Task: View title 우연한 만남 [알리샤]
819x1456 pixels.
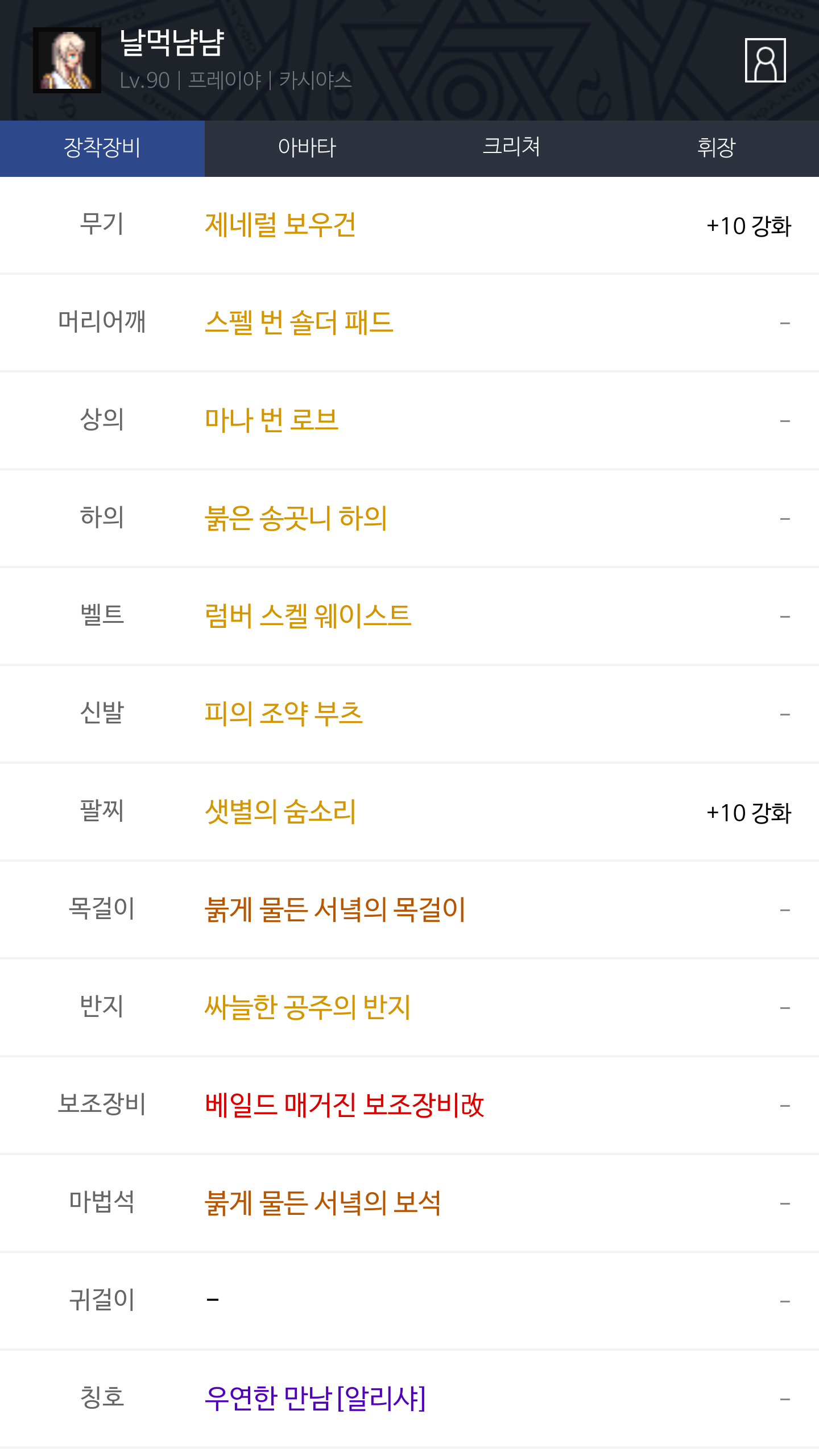Action: point(315,1399)
